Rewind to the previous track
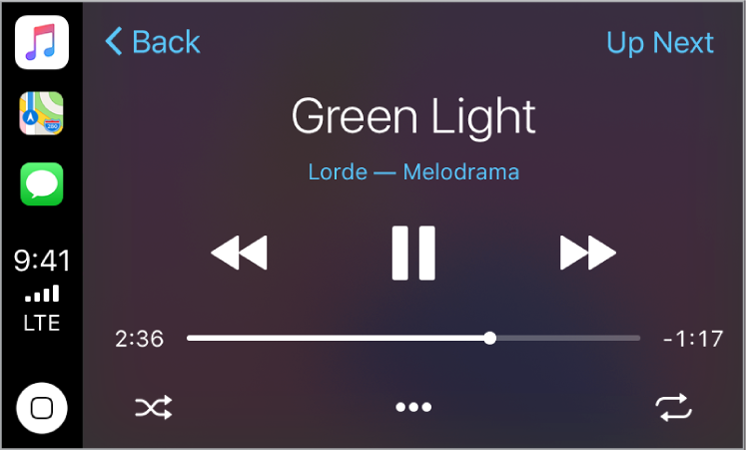 pos(240,254)
